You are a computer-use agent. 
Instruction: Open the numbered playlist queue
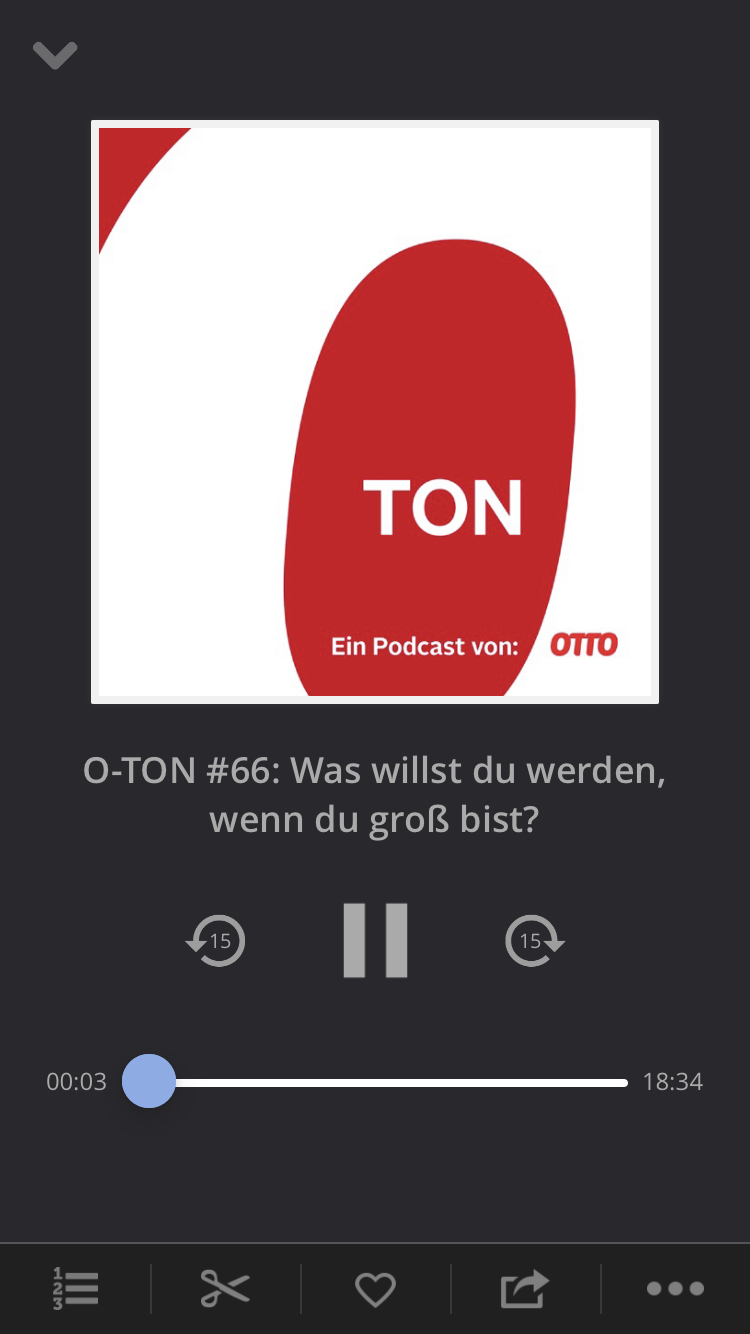point(75,1288)
